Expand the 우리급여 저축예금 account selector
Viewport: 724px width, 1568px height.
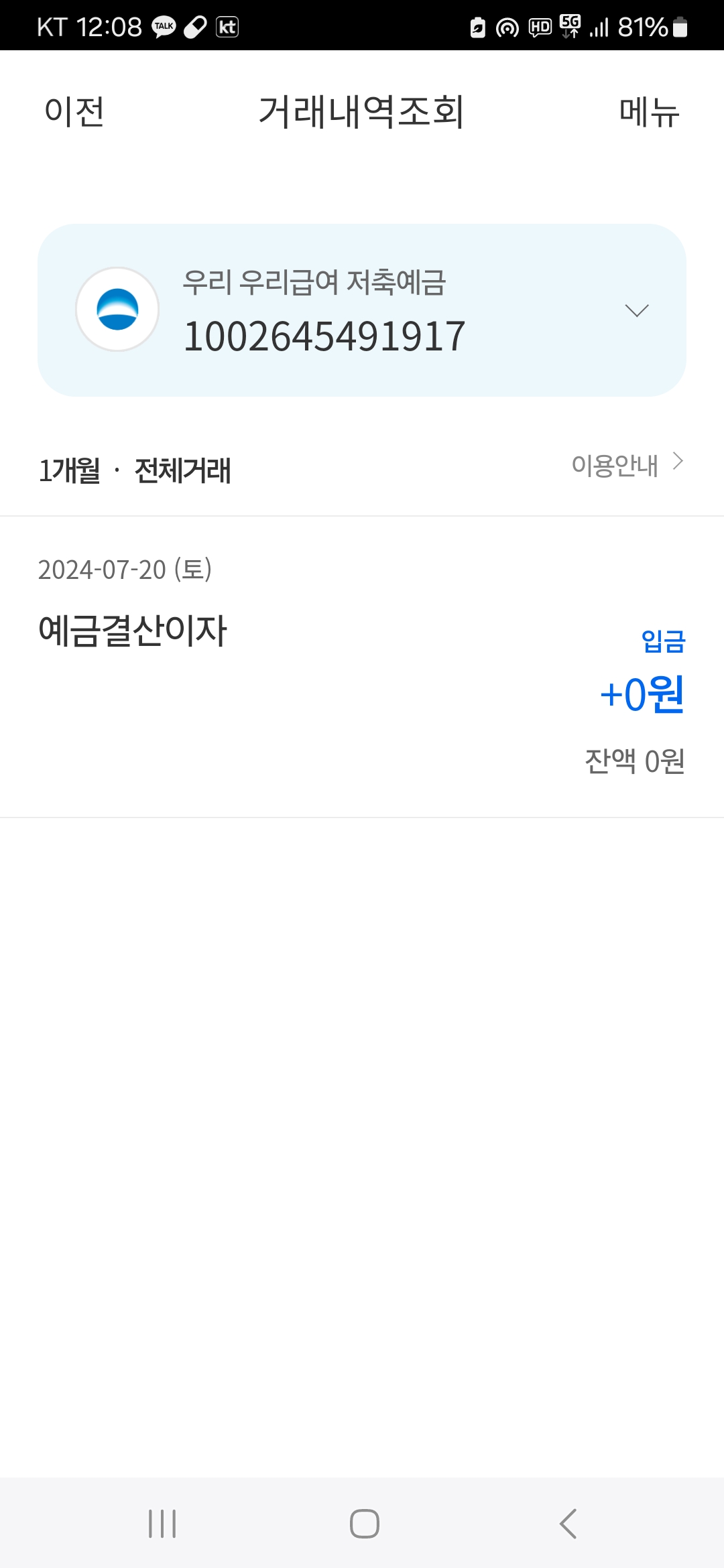pyautogui.click(x=636, y=310)
